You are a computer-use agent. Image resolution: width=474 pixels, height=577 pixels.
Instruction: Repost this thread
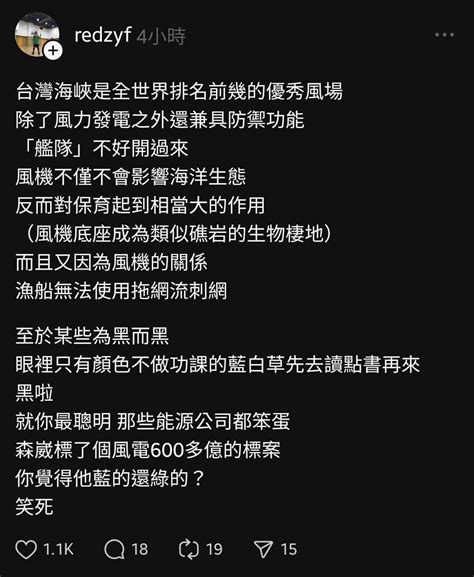188,549
